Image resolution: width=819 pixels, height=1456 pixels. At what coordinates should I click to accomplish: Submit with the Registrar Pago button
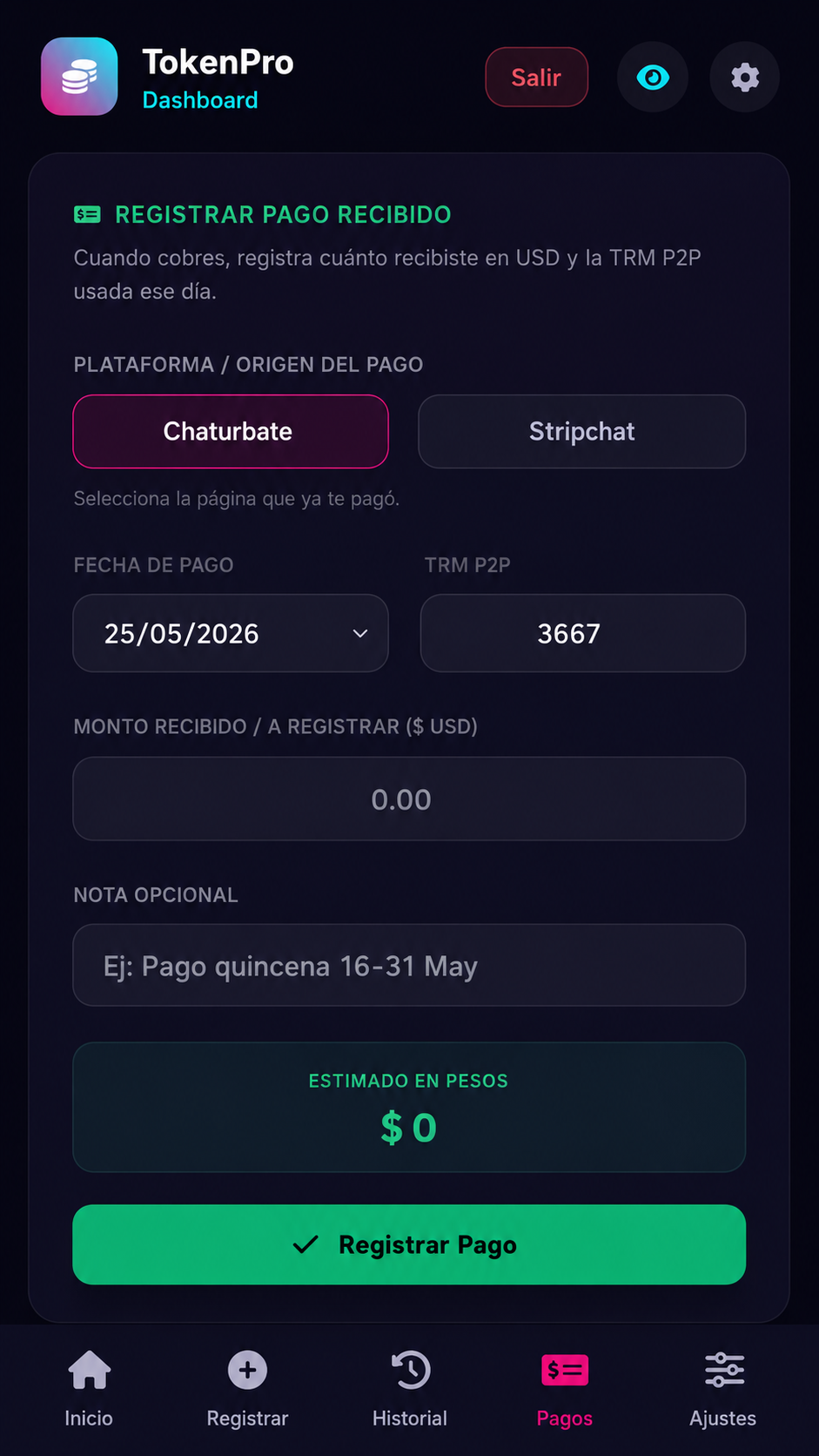(409, 1244)
